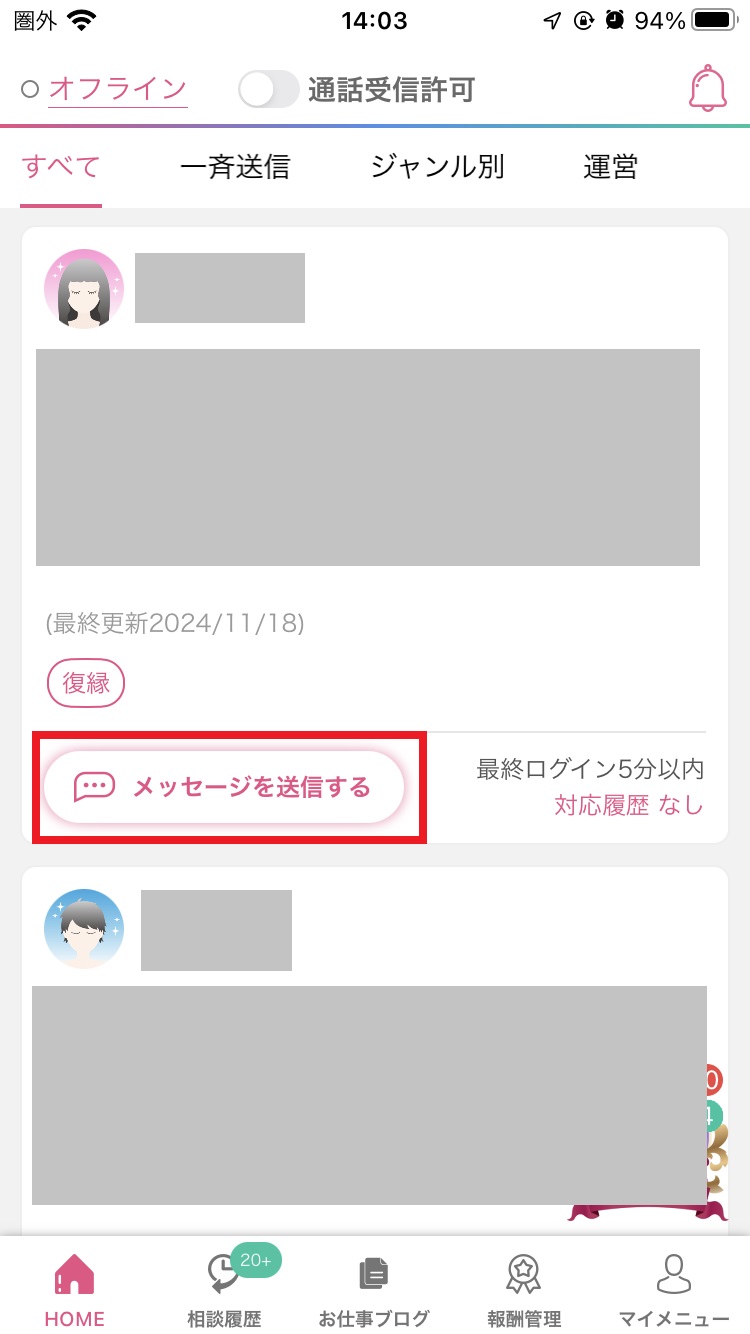Switch to the 一斉送信 tab
This screenshot has height=1334, width=750.
[x=235, y=167]
